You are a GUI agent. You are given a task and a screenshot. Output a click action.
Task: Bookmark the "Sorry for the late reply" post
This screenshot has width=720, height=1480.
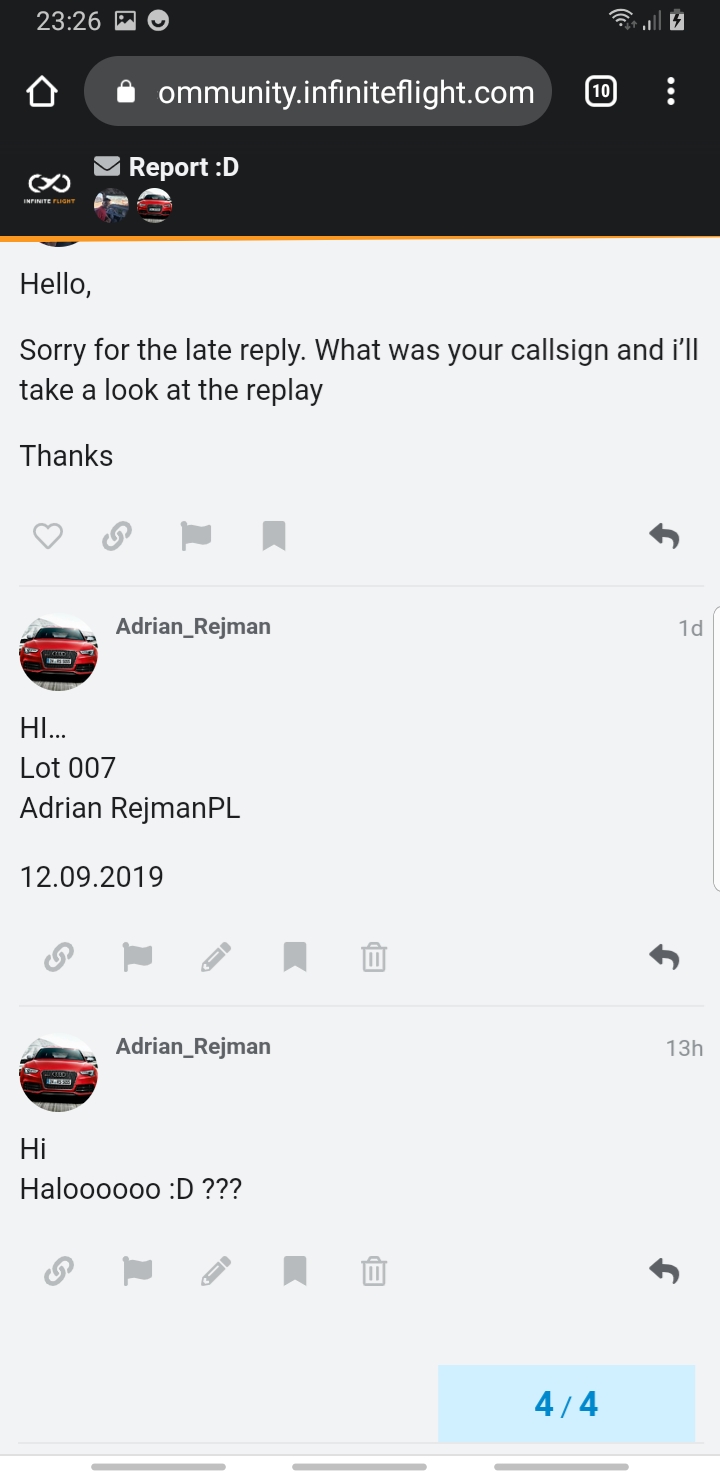pyautogui.click(x=274, y=537)
